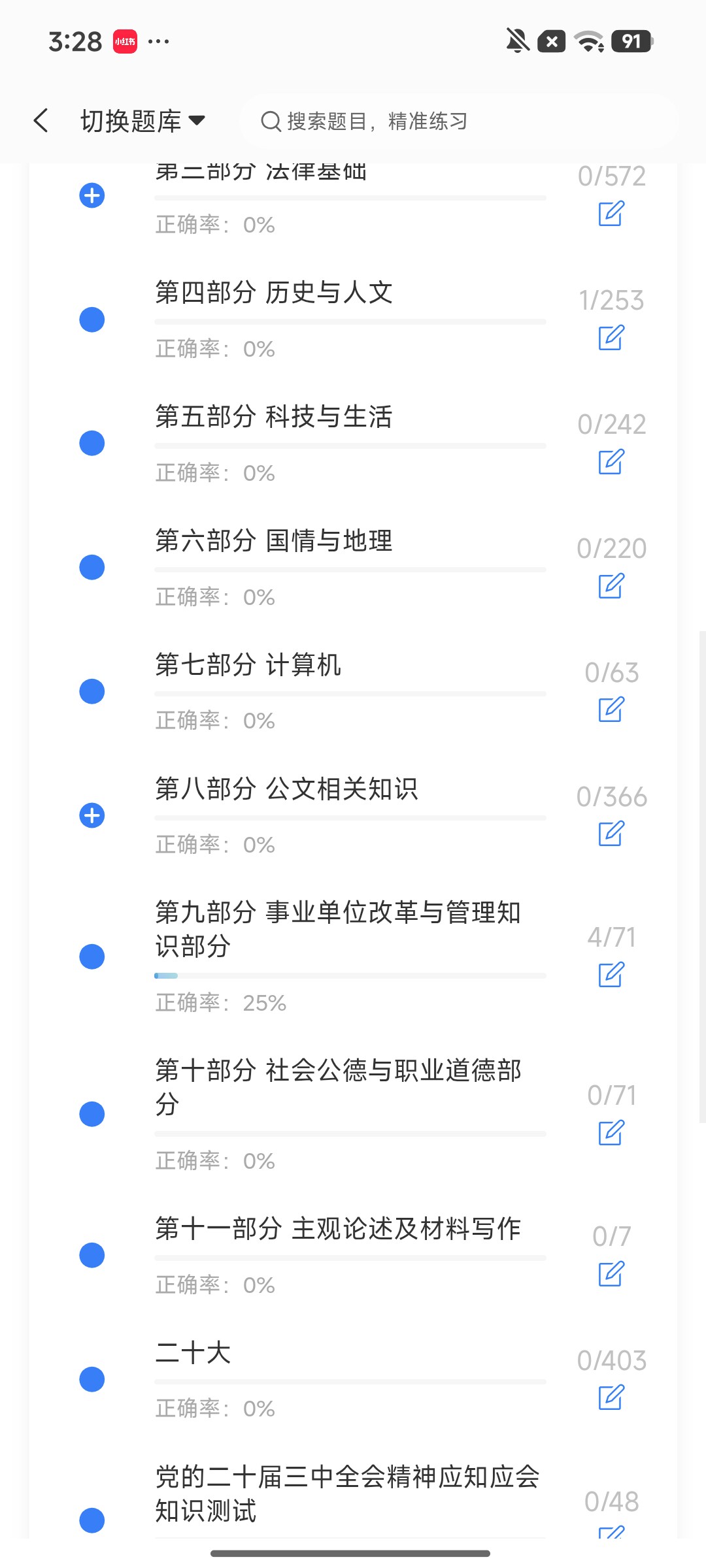Open 第四部分 历史与人文
Screen dimensions: 706x1568
274,293
